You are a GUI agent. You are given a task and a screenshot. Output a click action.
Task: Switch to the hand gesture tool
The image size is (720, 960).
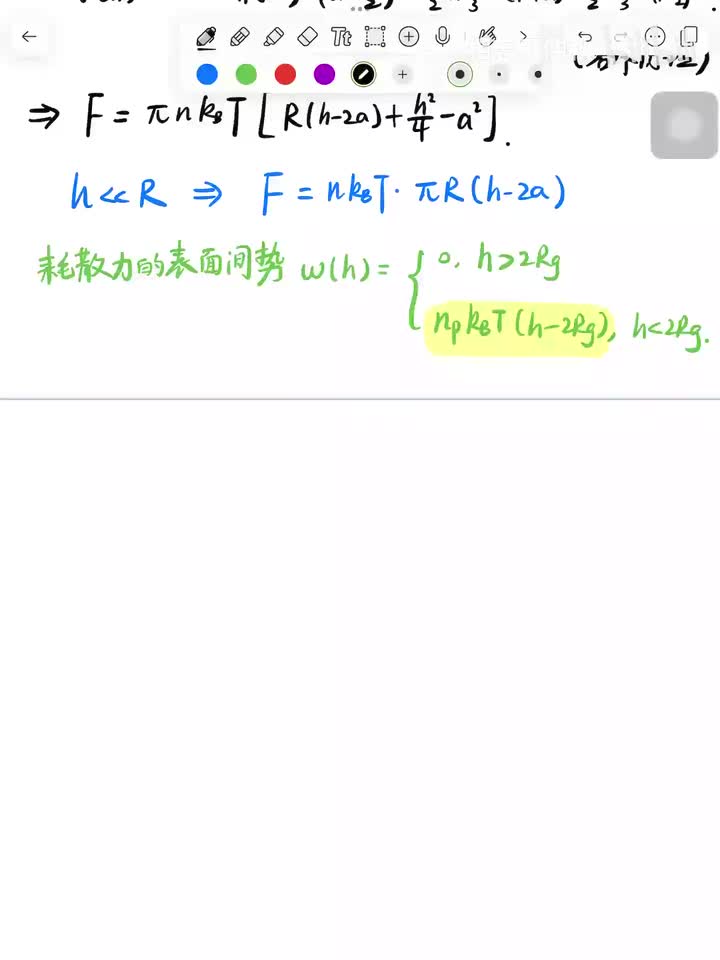pos(487,37)
